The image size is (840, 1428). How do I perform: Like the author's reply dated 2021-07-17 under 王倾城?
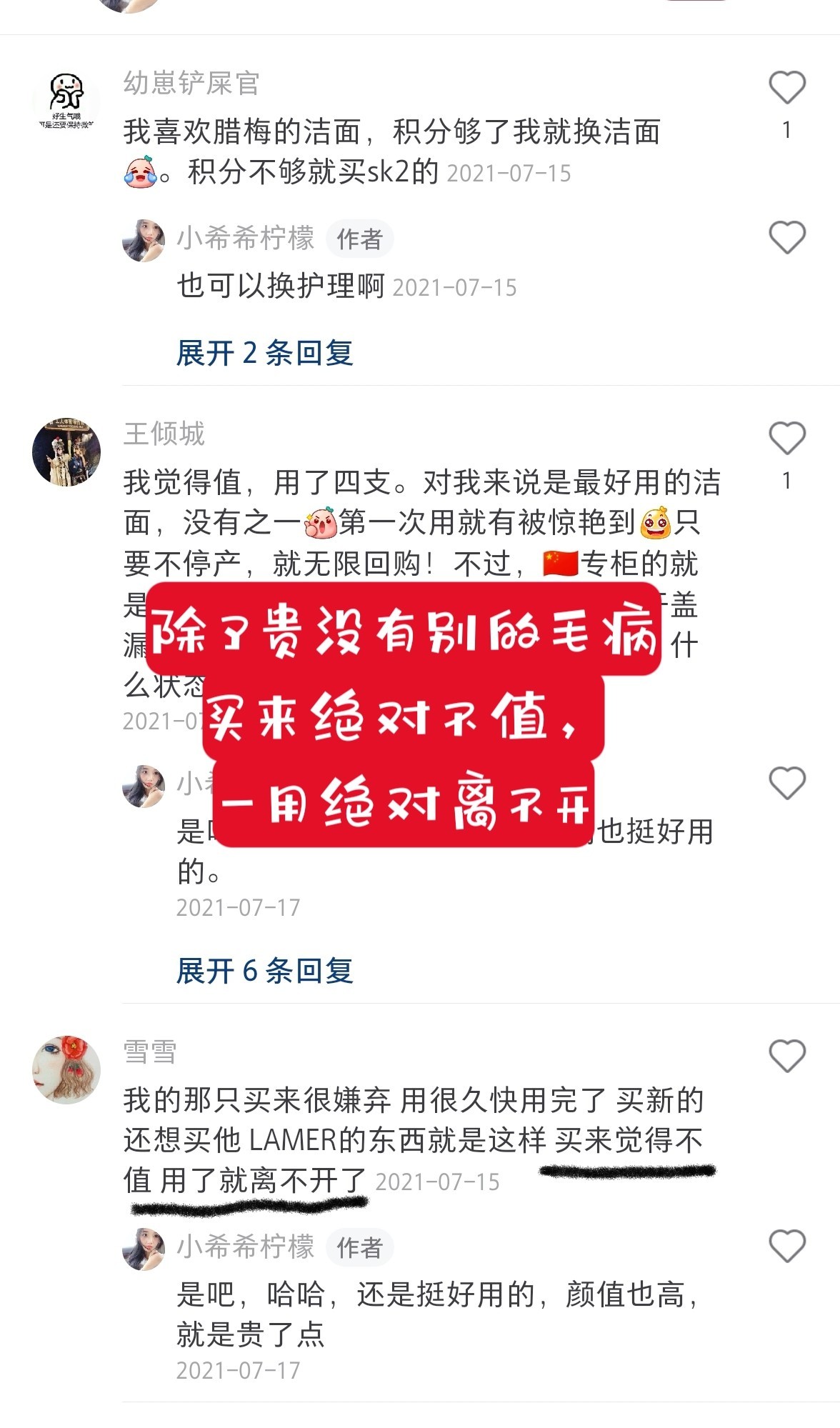[787, 783]
